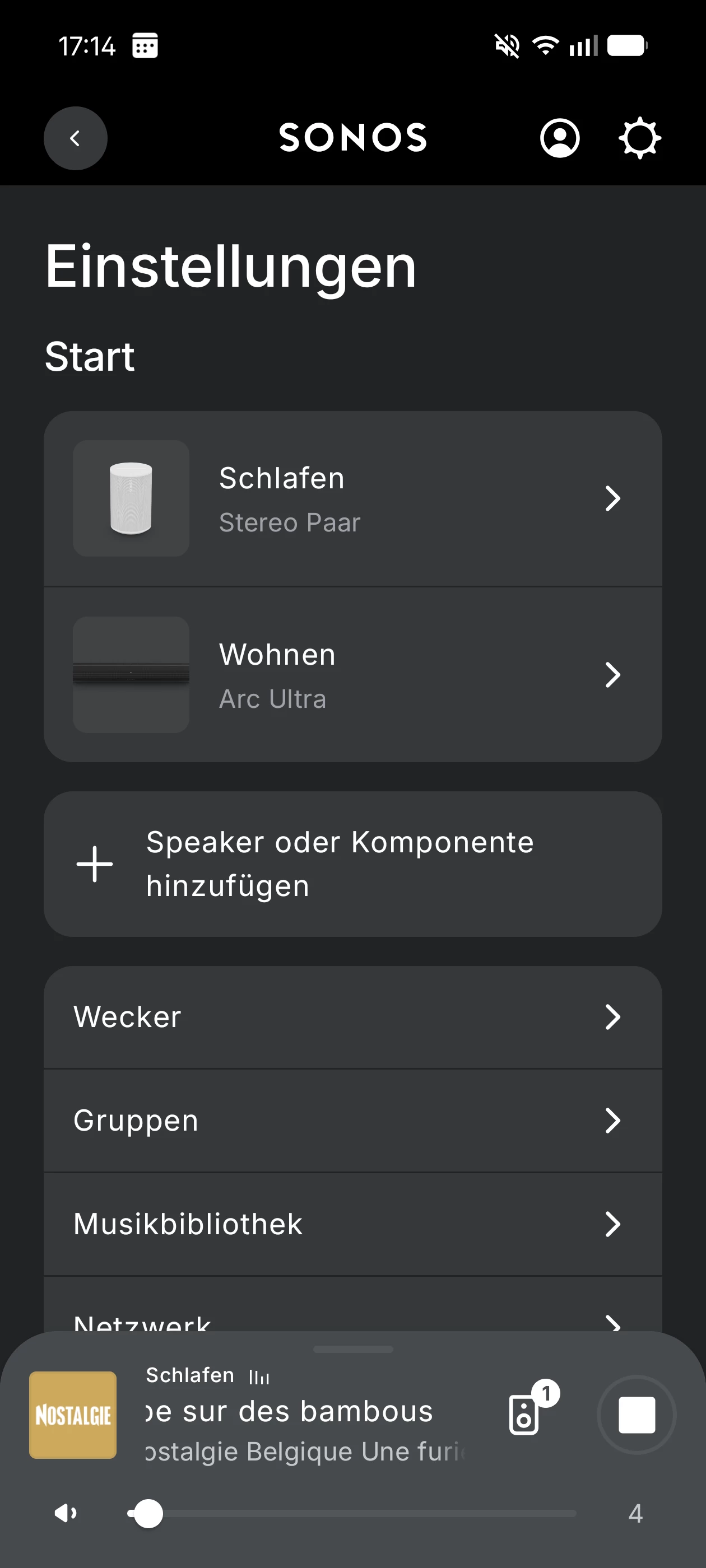Viewport: 706px width, 1568px height.
Task: Tap the settings gear icon
Action: pos(639,138)
